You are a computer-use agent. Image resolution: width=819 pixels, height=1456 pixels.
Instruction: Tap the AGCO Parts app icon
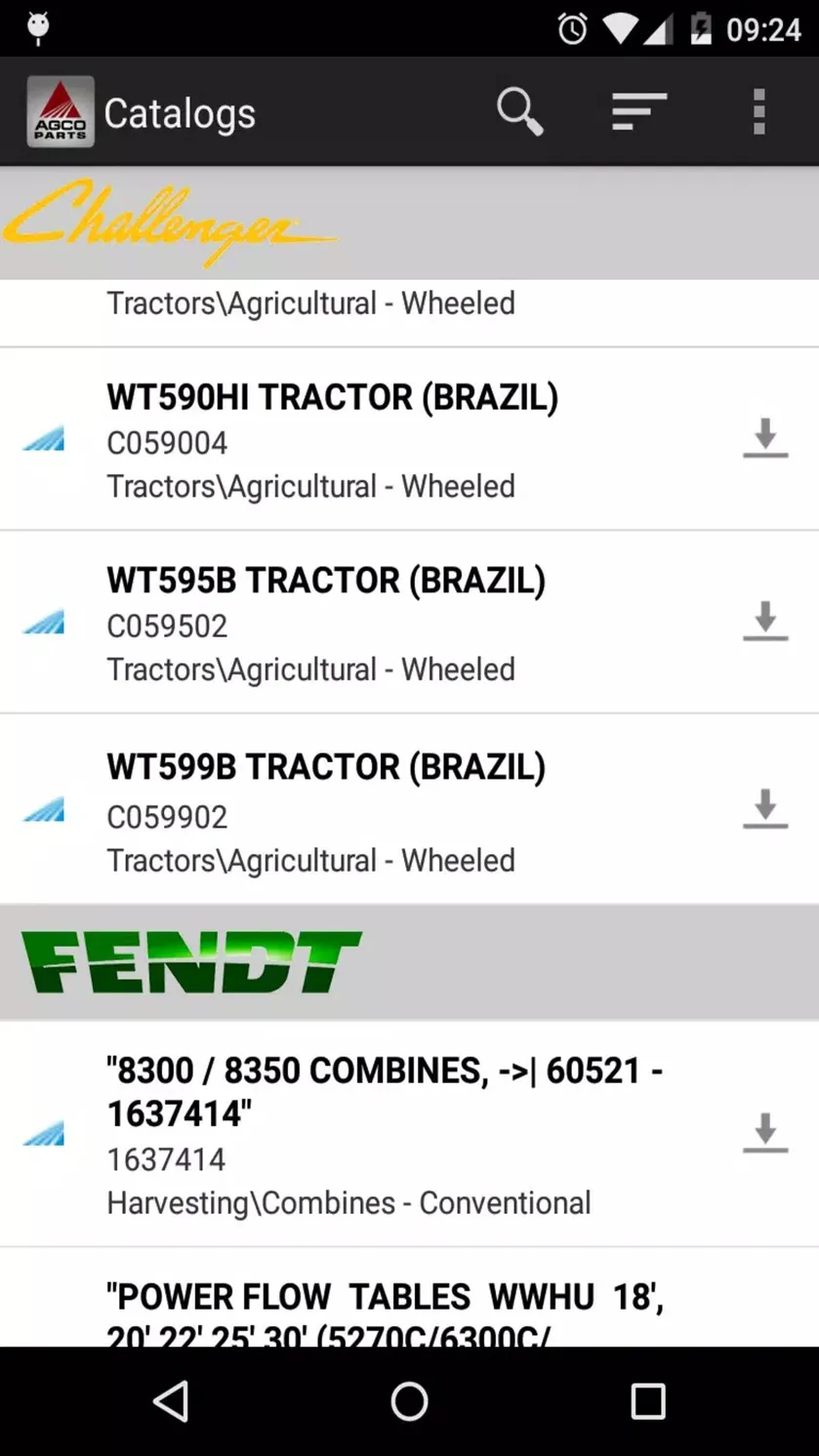pyautogui.click(x=61, y=112)
